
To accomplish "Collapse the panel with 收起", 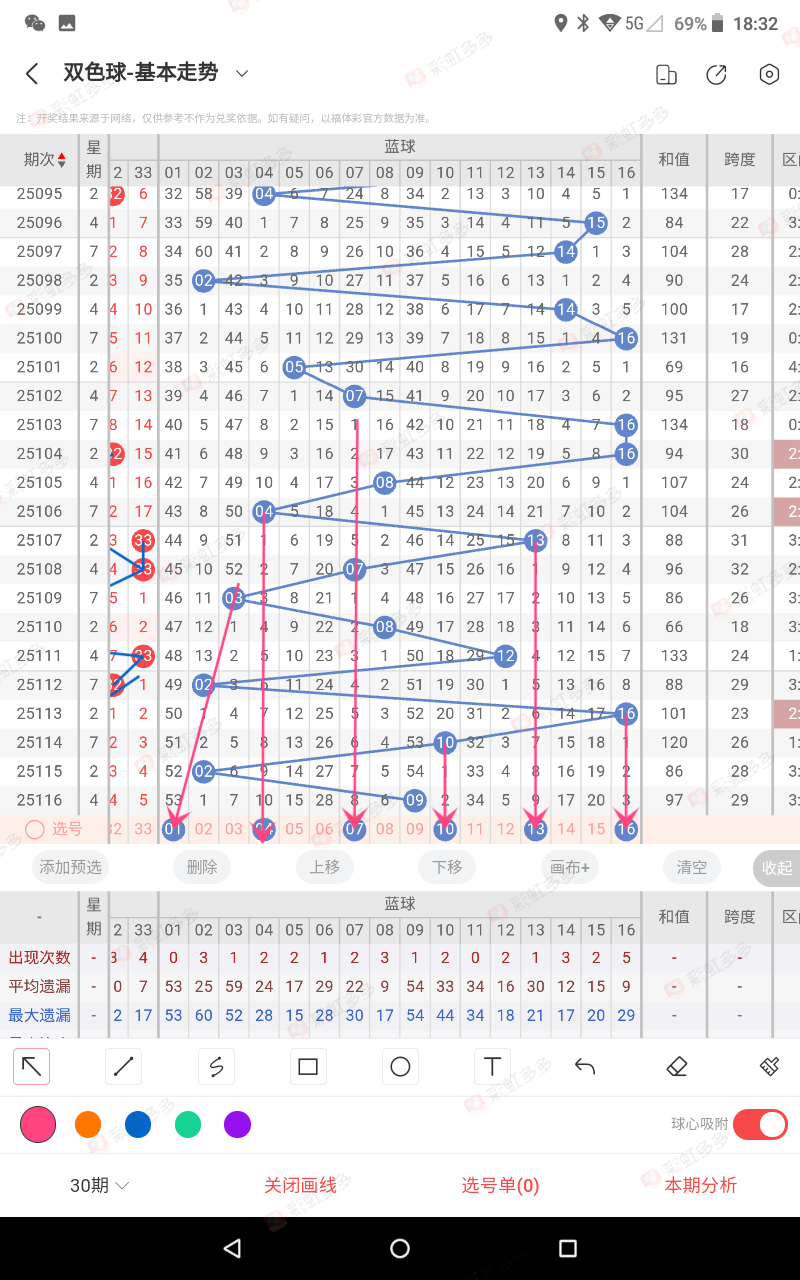I will click(776, 868).
